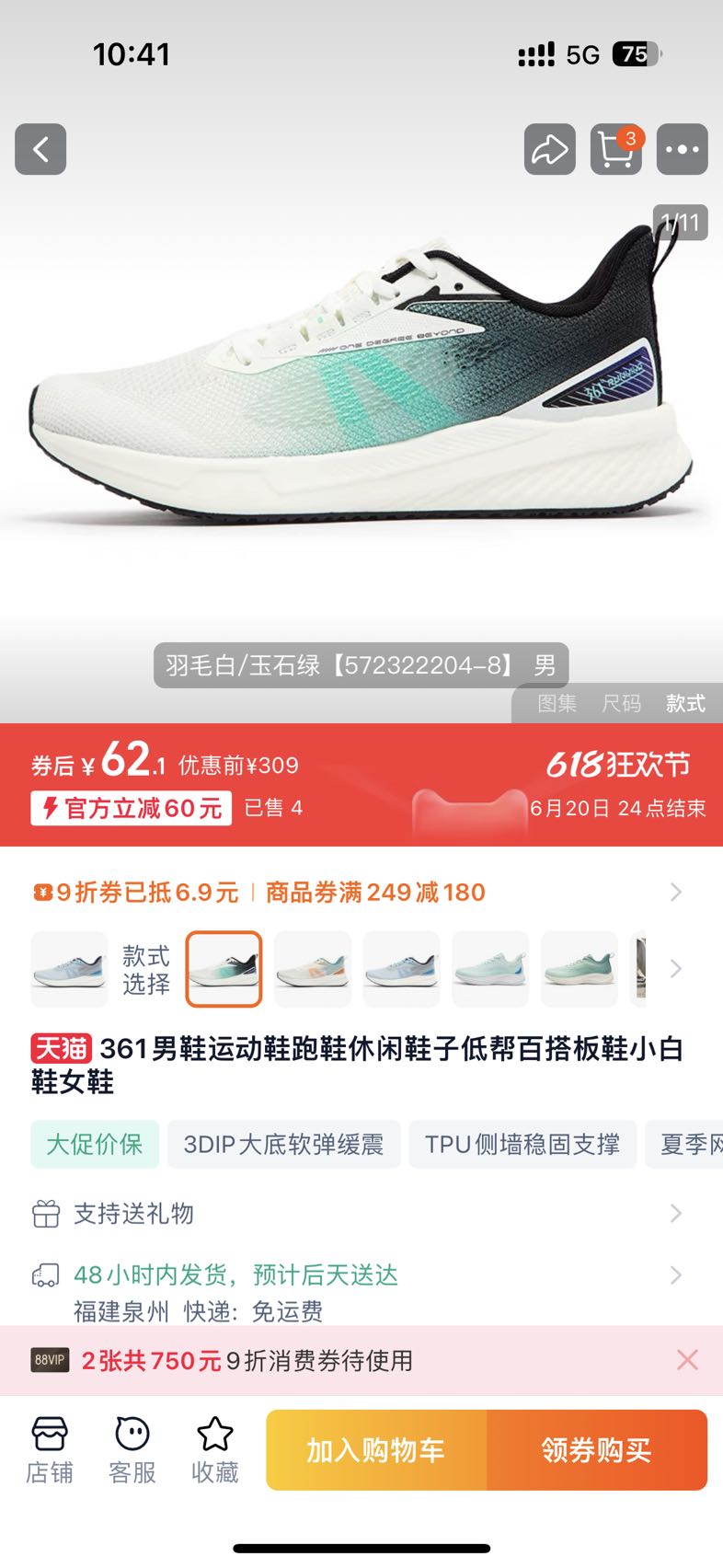Contact 客服 customer service

[x=132, y=1450]
